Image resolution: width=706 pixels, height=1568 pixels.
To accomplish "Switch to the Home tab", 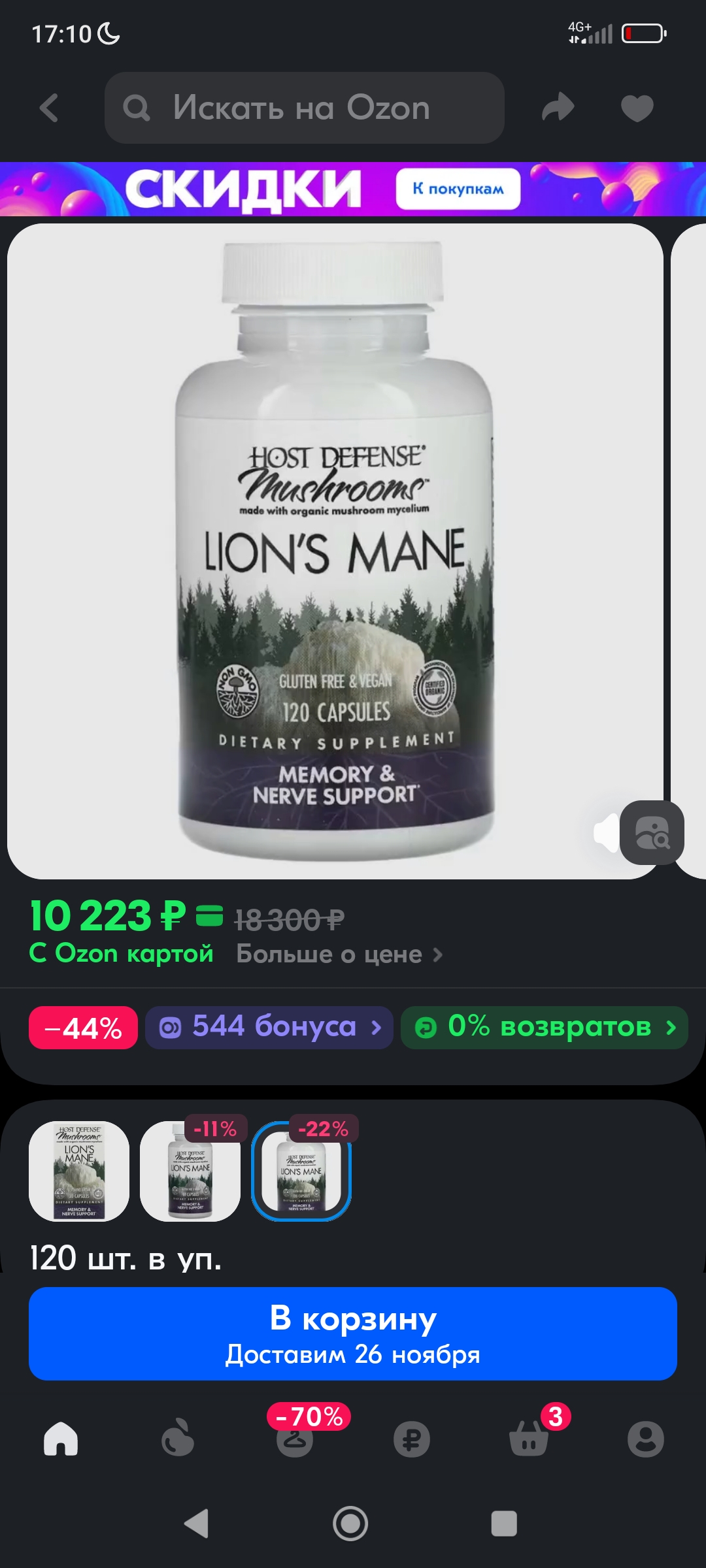I will coord(61,1439).
